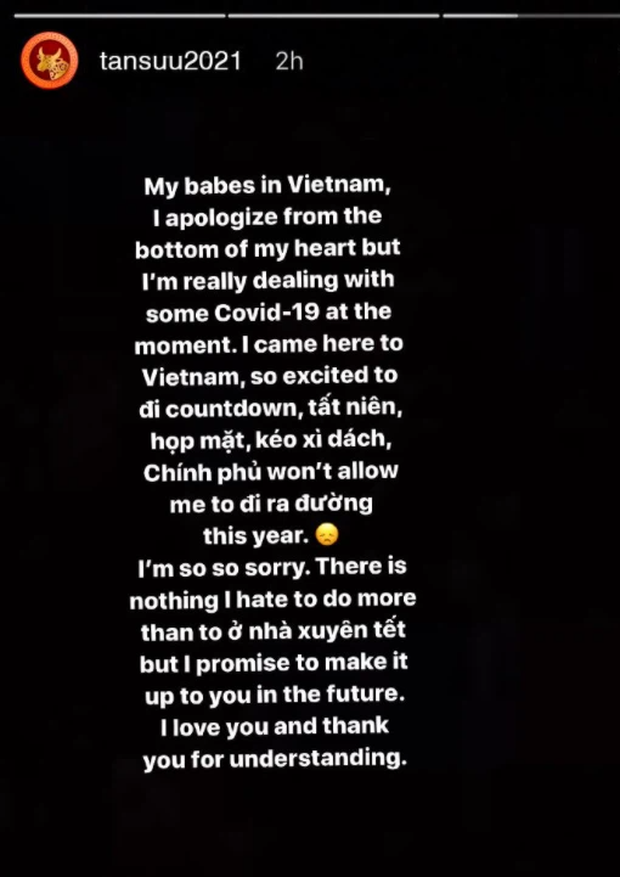Tap the tansuu2021 username
This screenshot has height=877, width=620.
(170, 61)
